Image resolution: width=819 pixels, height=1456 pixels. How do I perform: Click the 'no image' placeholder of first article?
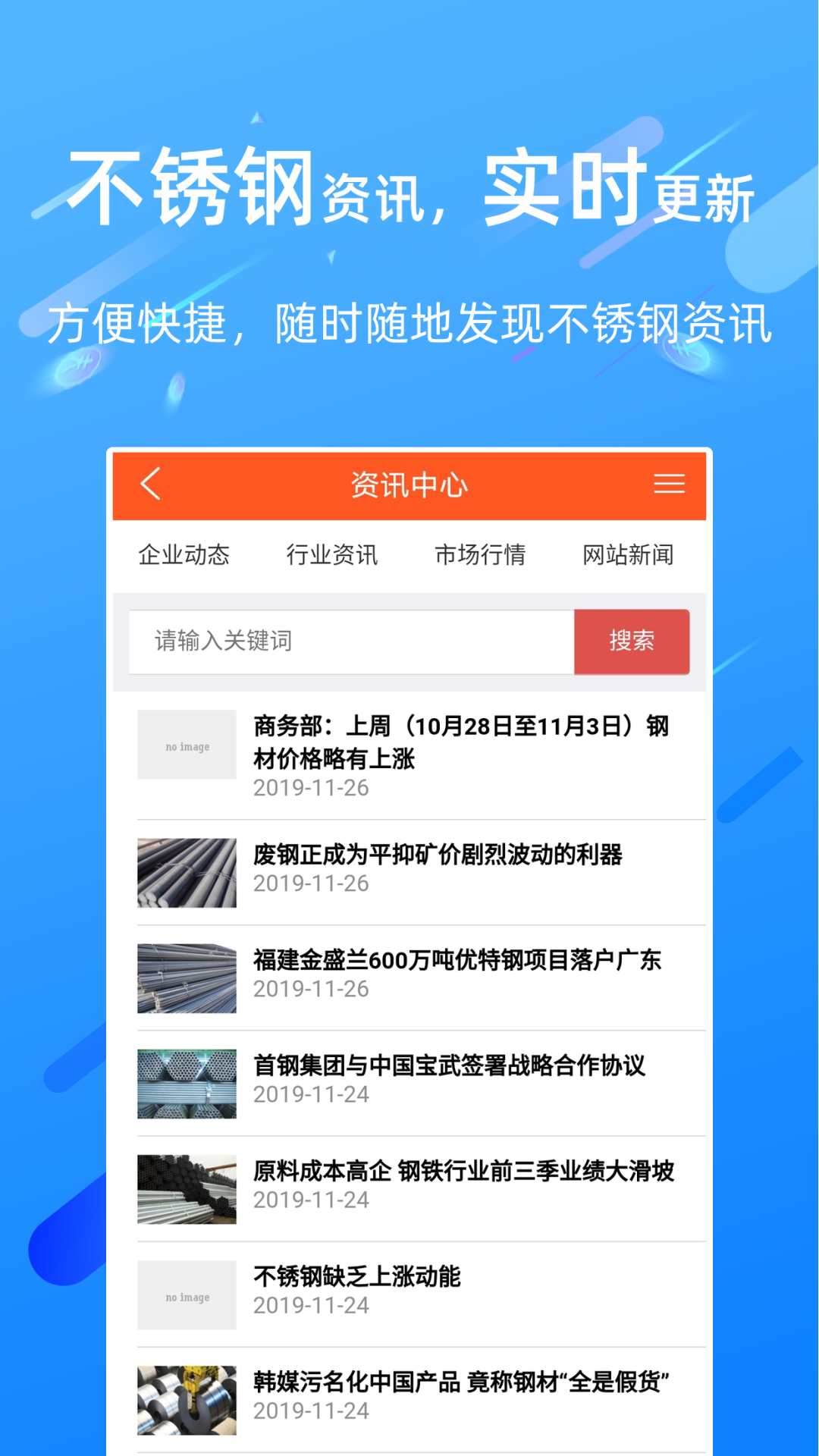(x=187, y=745)
